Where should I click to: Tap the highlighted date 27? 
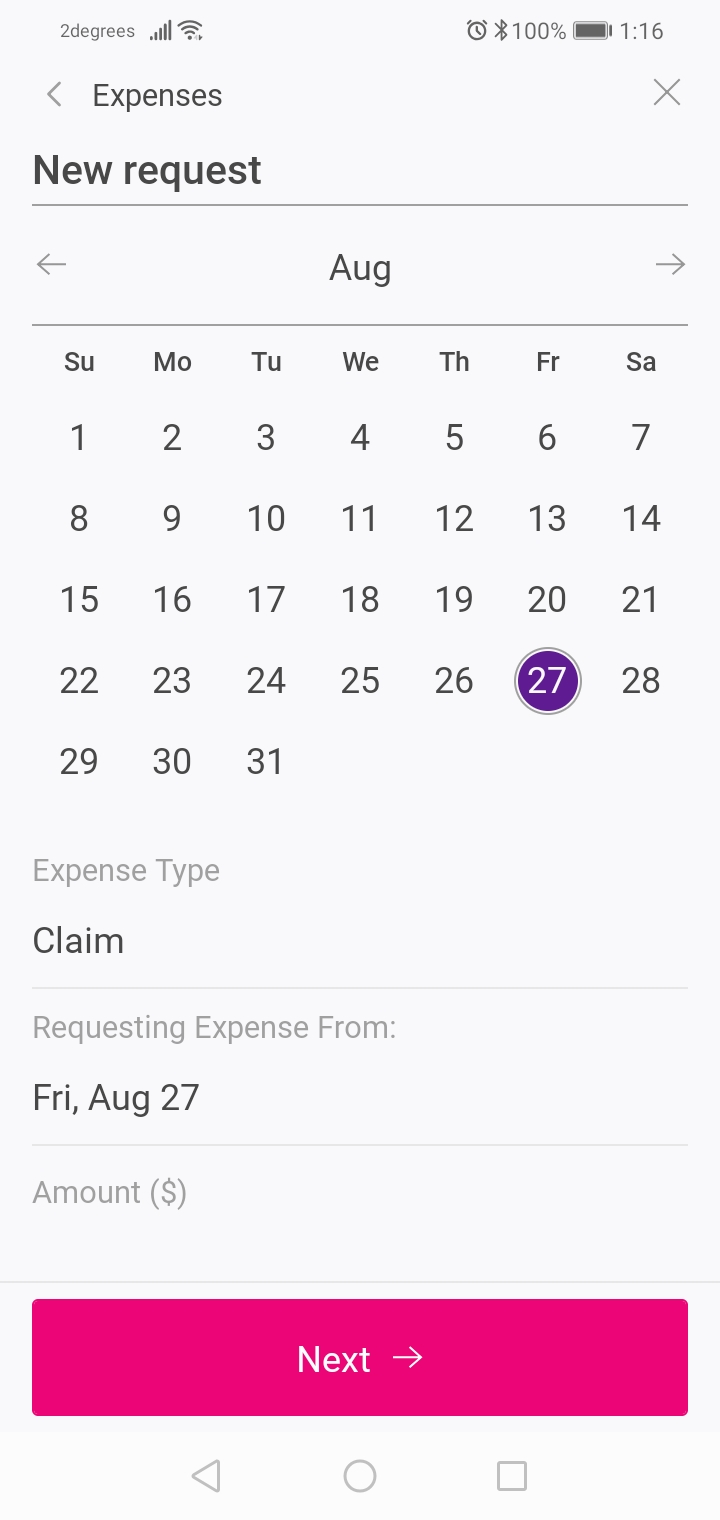click(547, 681)
